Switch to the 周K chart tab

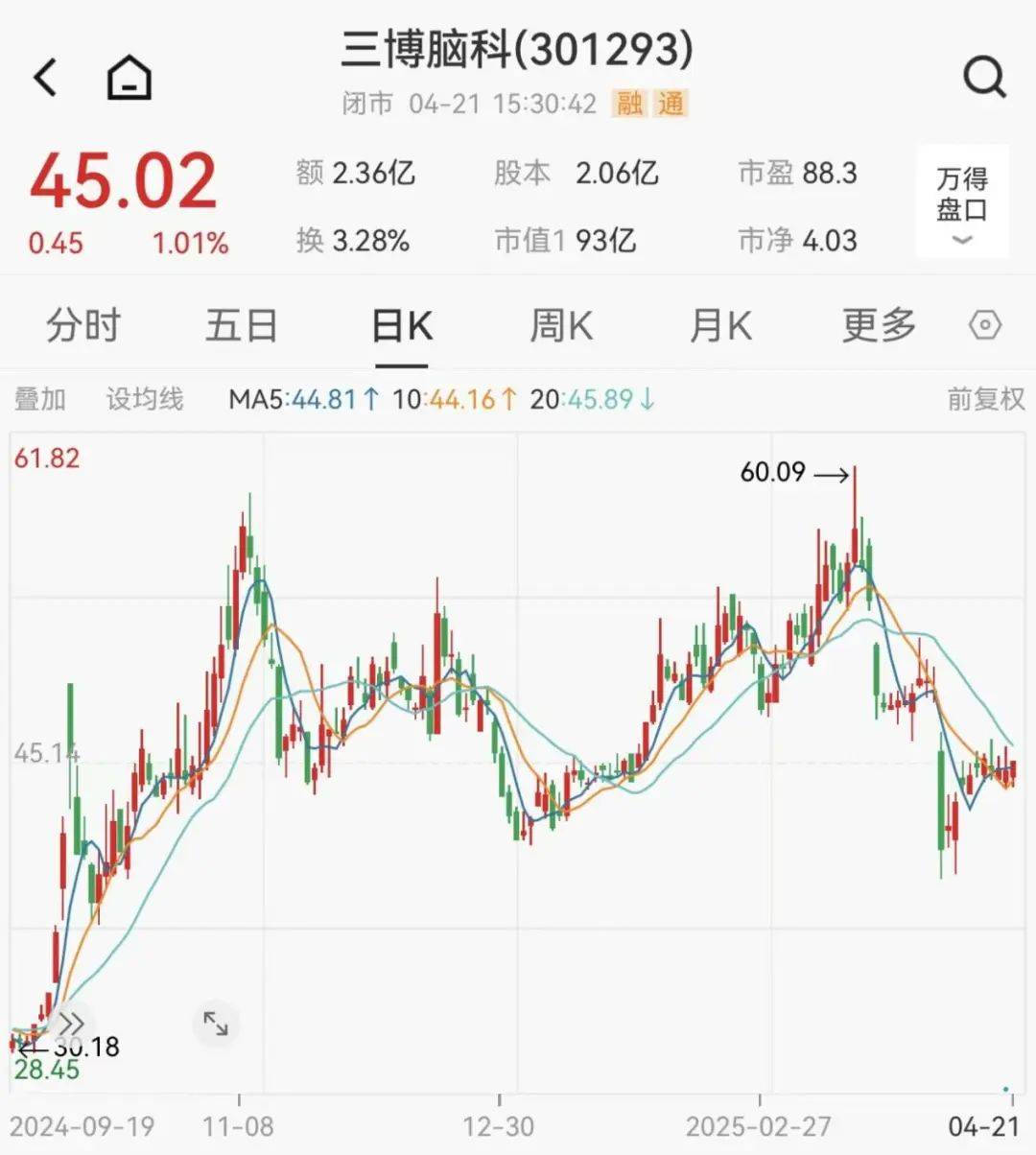pos(560,326)
